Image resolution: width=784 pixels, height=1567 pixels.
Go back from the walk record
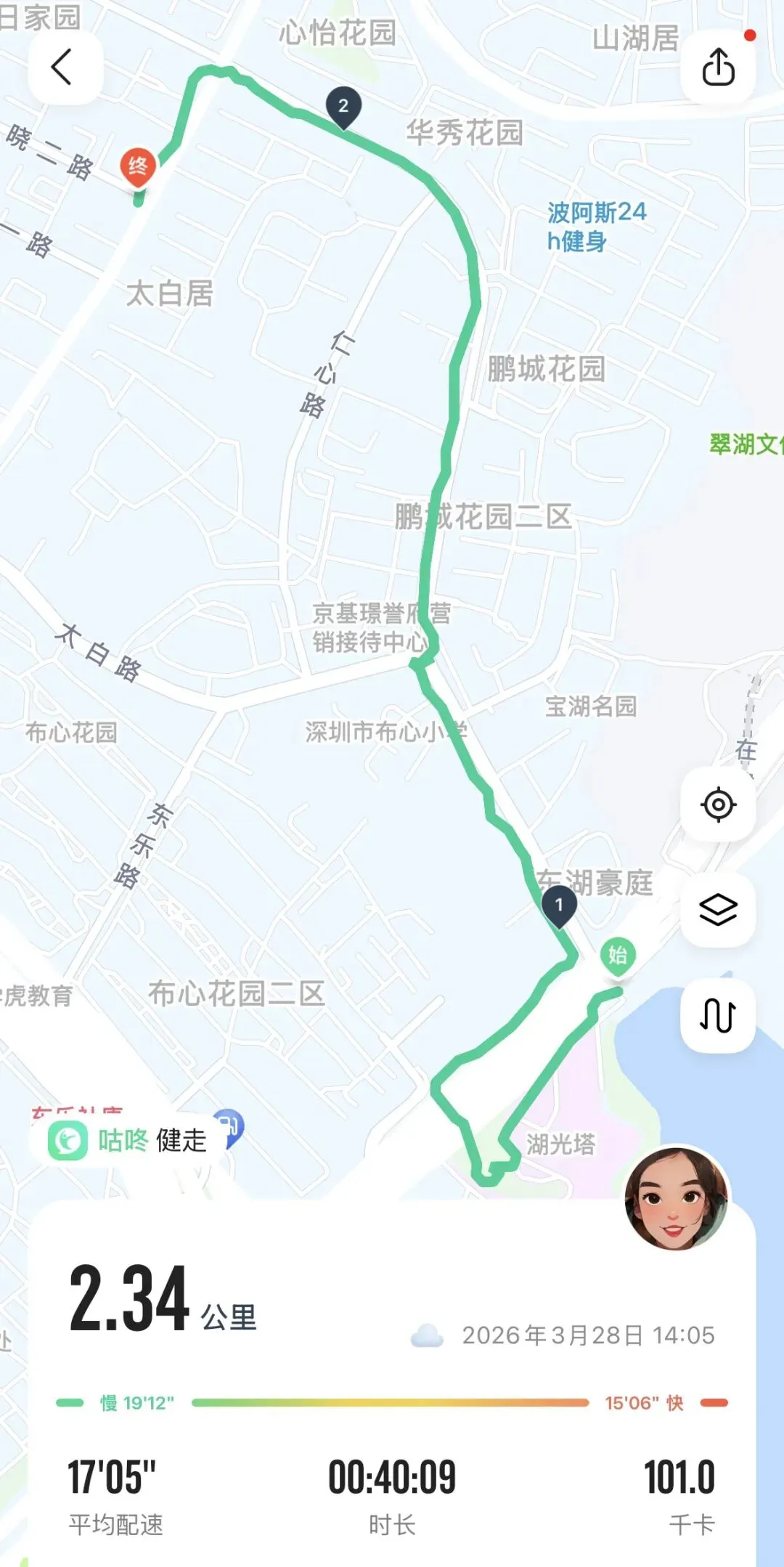[63, 68]
